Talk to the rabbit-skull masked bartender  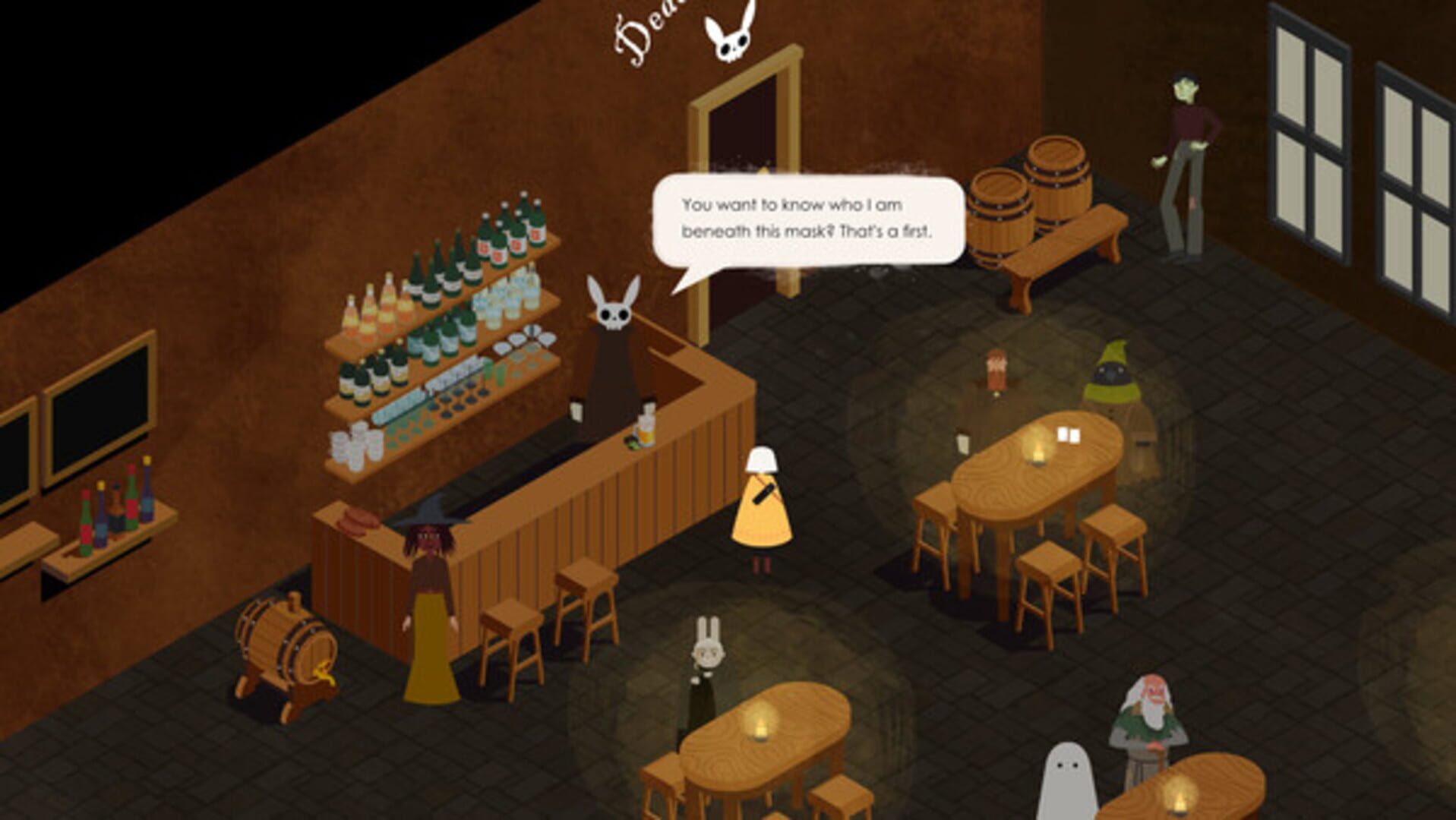[613, 358]
